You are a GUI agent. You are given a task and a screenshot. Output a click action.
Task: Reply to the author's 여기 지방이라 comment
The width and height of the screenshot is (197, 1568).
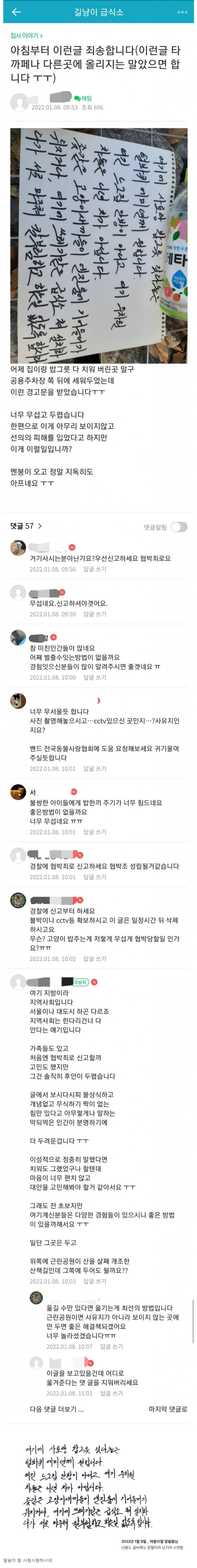tap(95, 1281)
